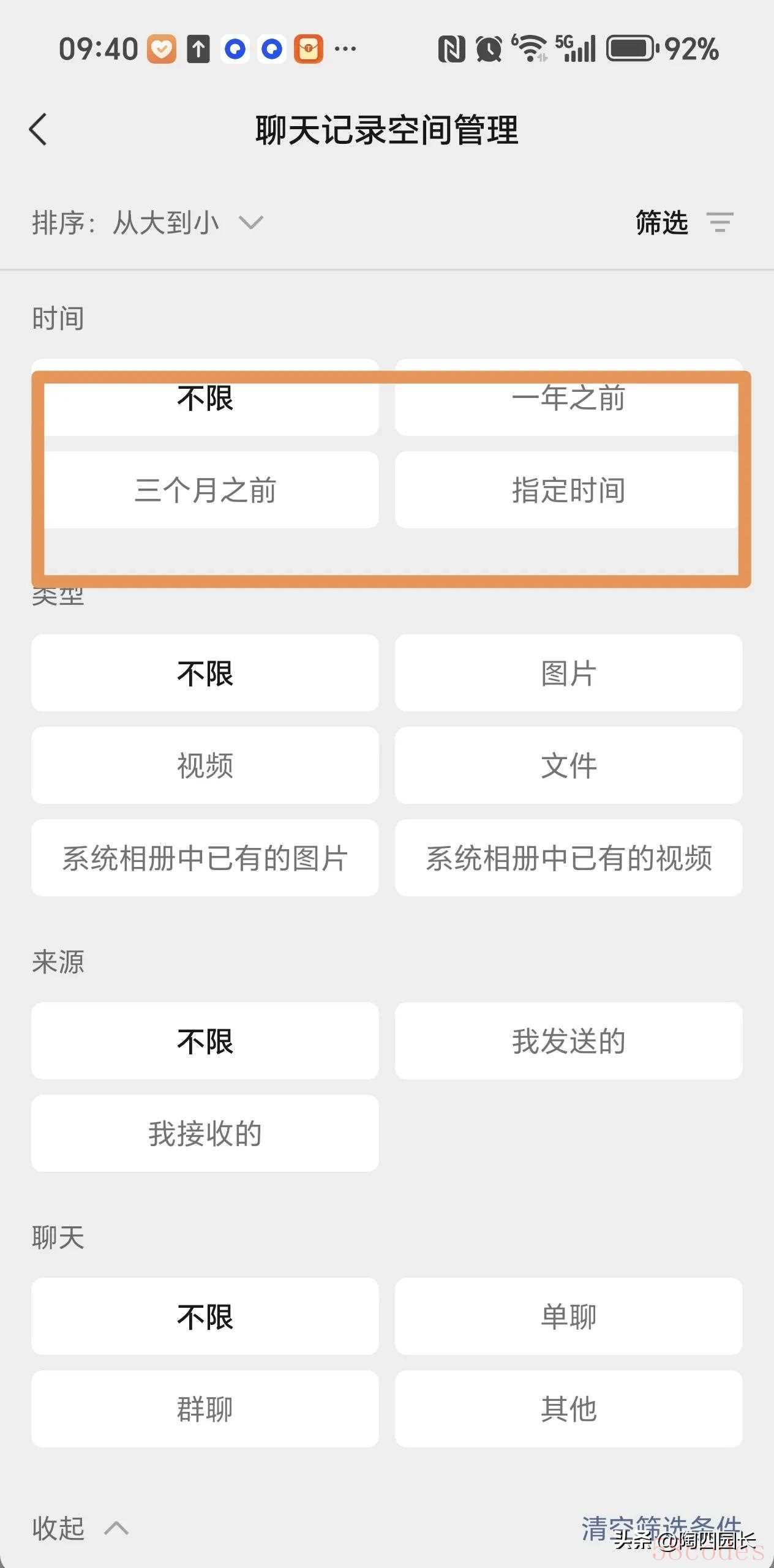
Task: Select 不限 under 来源
Action: pos(205,1041)
